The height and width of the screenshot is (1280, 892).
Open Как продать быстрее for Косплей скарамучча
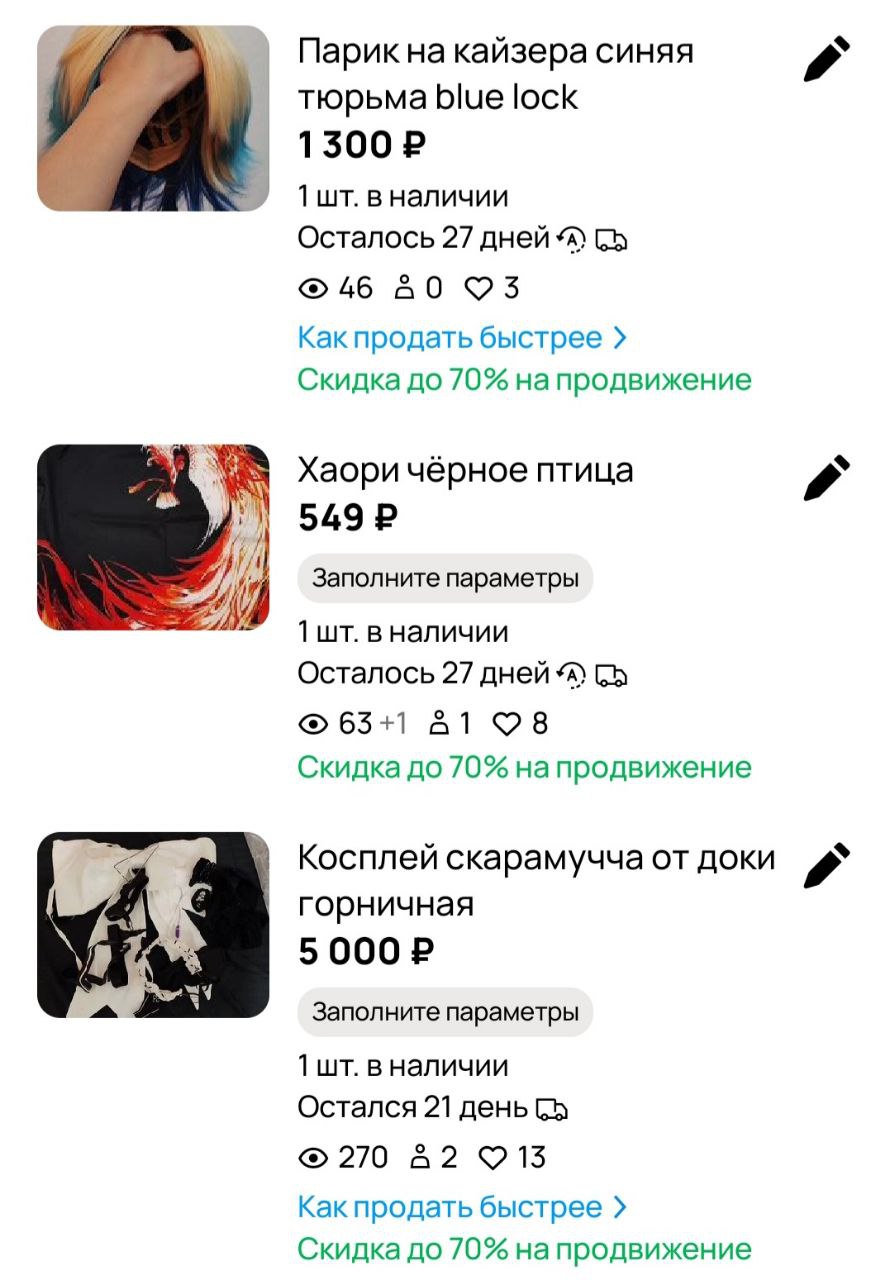tap(462, 1207)
